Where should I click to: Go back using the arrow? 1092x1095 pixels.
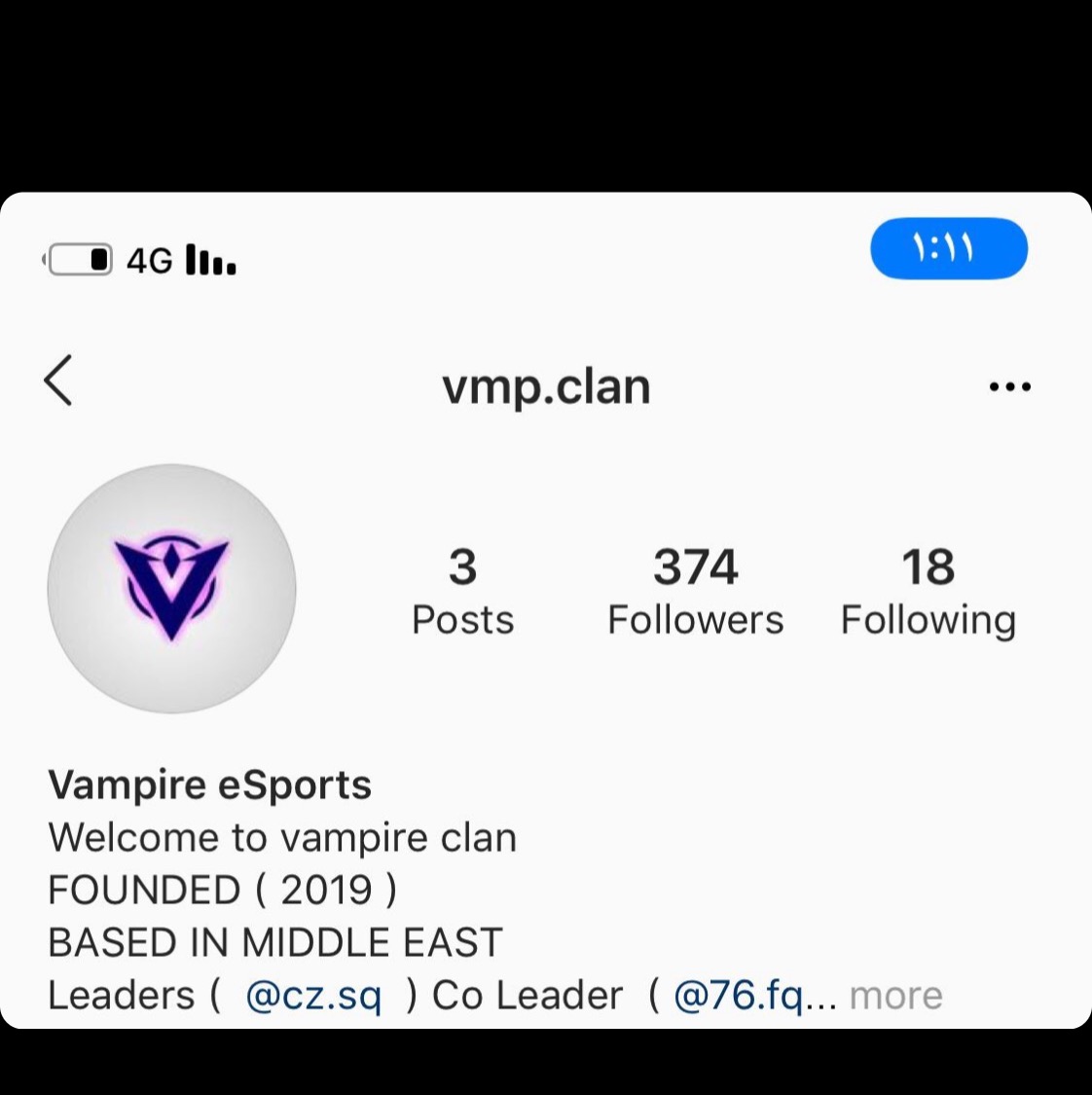click(x=58, y=381)
